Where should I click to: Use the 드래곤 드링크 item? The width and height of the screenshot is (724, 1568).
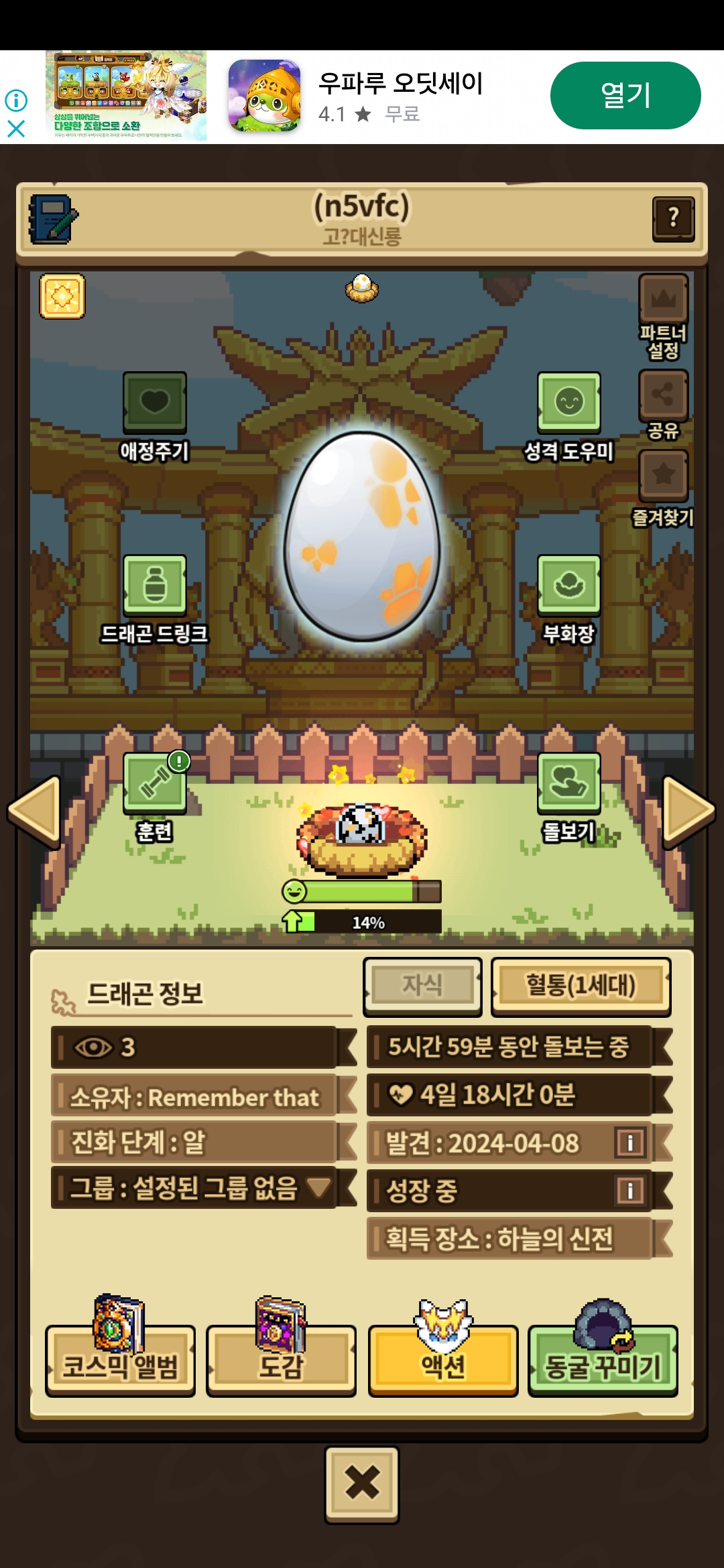point(154,585)
